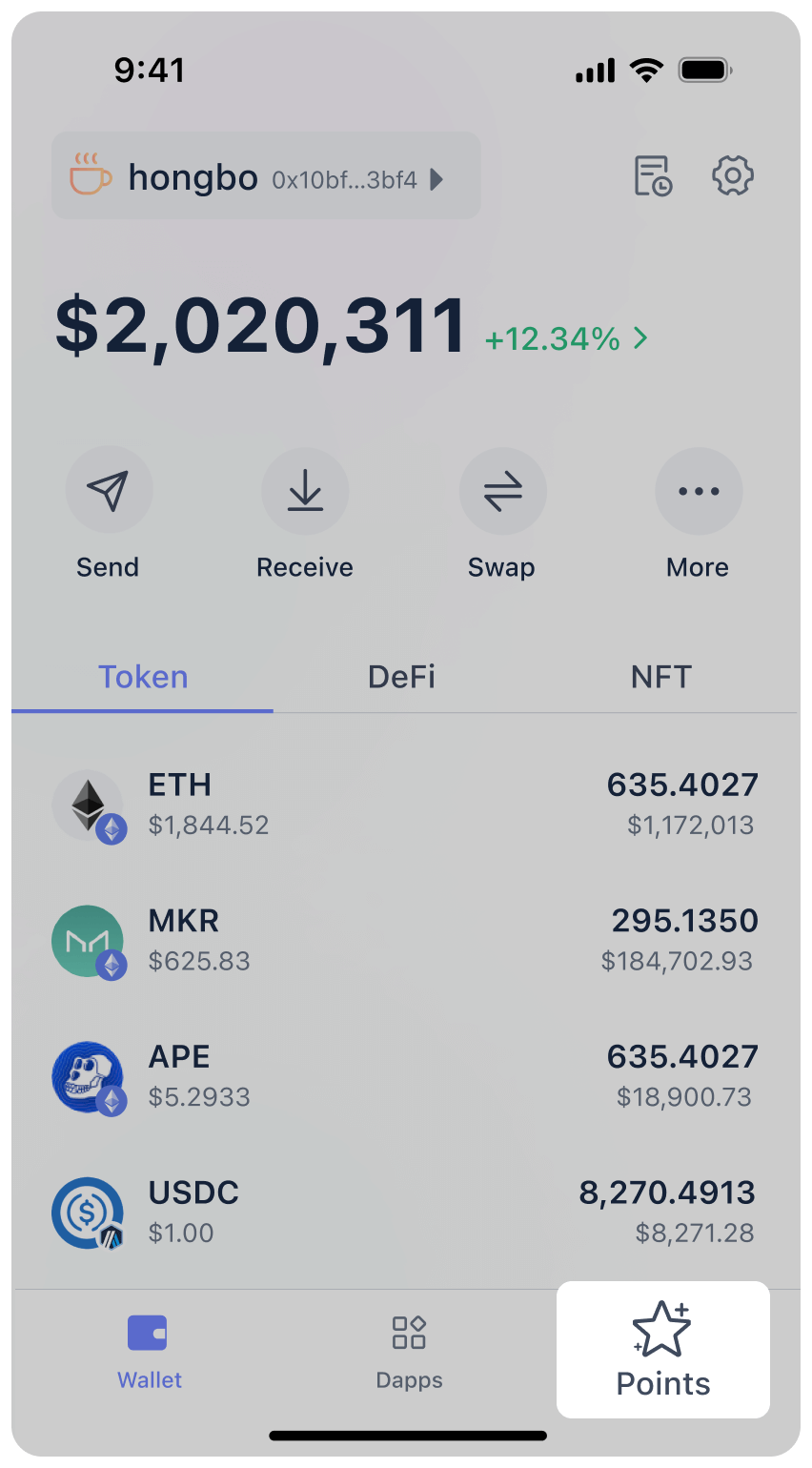812x1468 pixels.
Task: View the +12.34% balance change details
Action: click(566, 338)
